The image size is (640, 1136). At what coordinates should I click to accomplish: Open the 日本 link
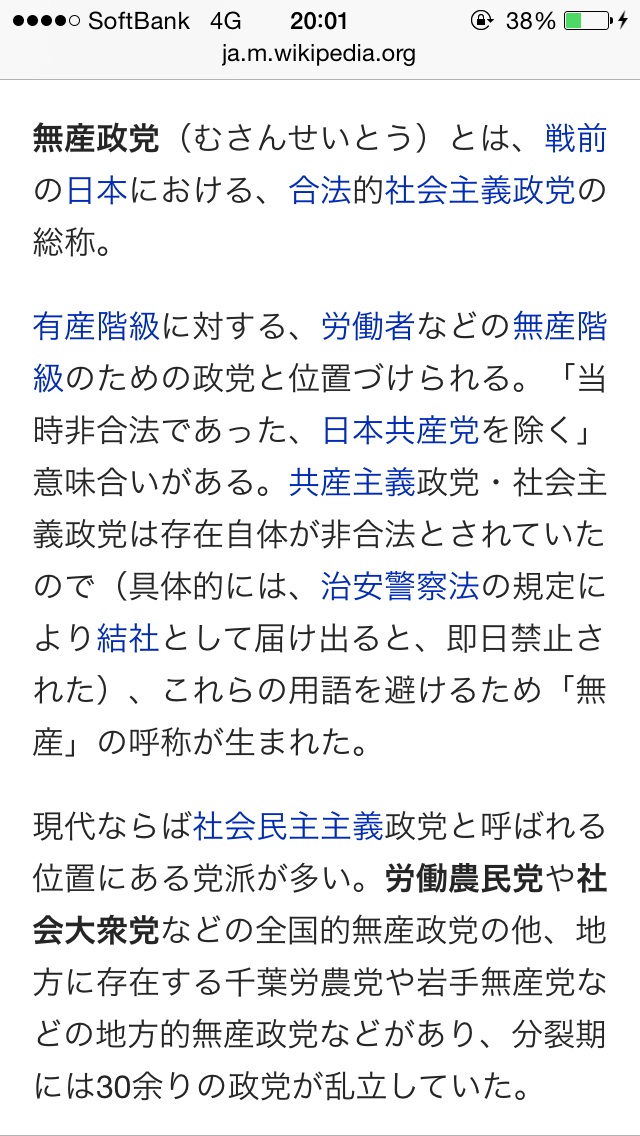click(x=97, y=190)
